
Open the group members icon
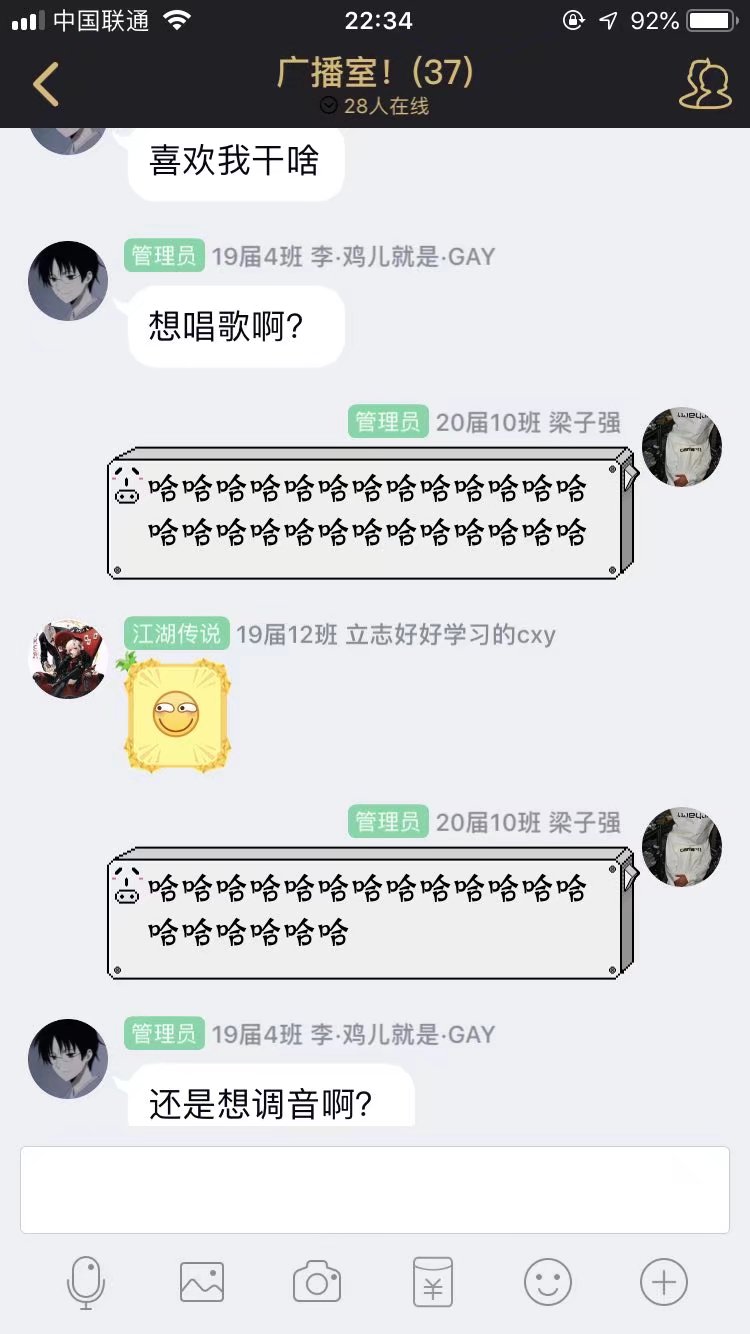tap(705, 84)
